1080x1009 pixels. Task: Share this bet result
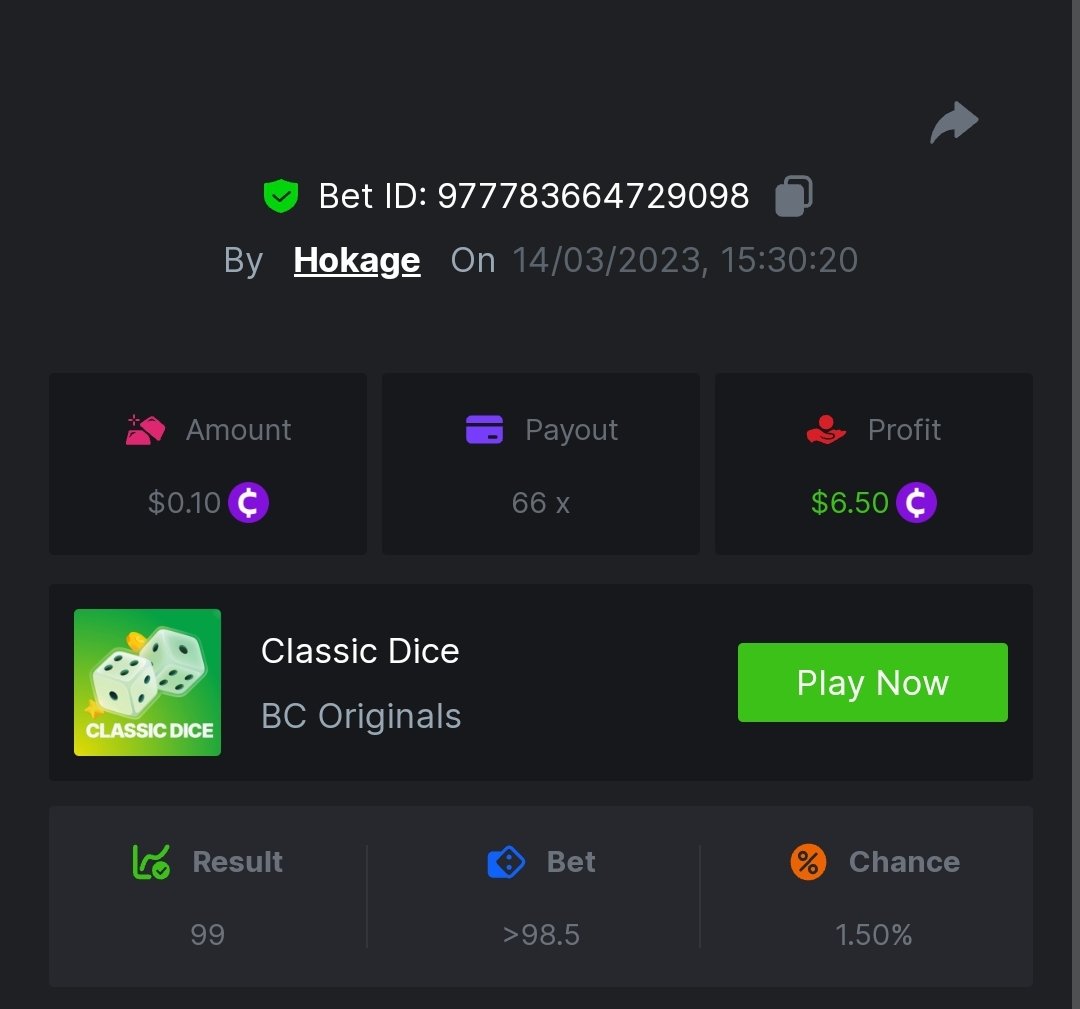tap(954, 122)
